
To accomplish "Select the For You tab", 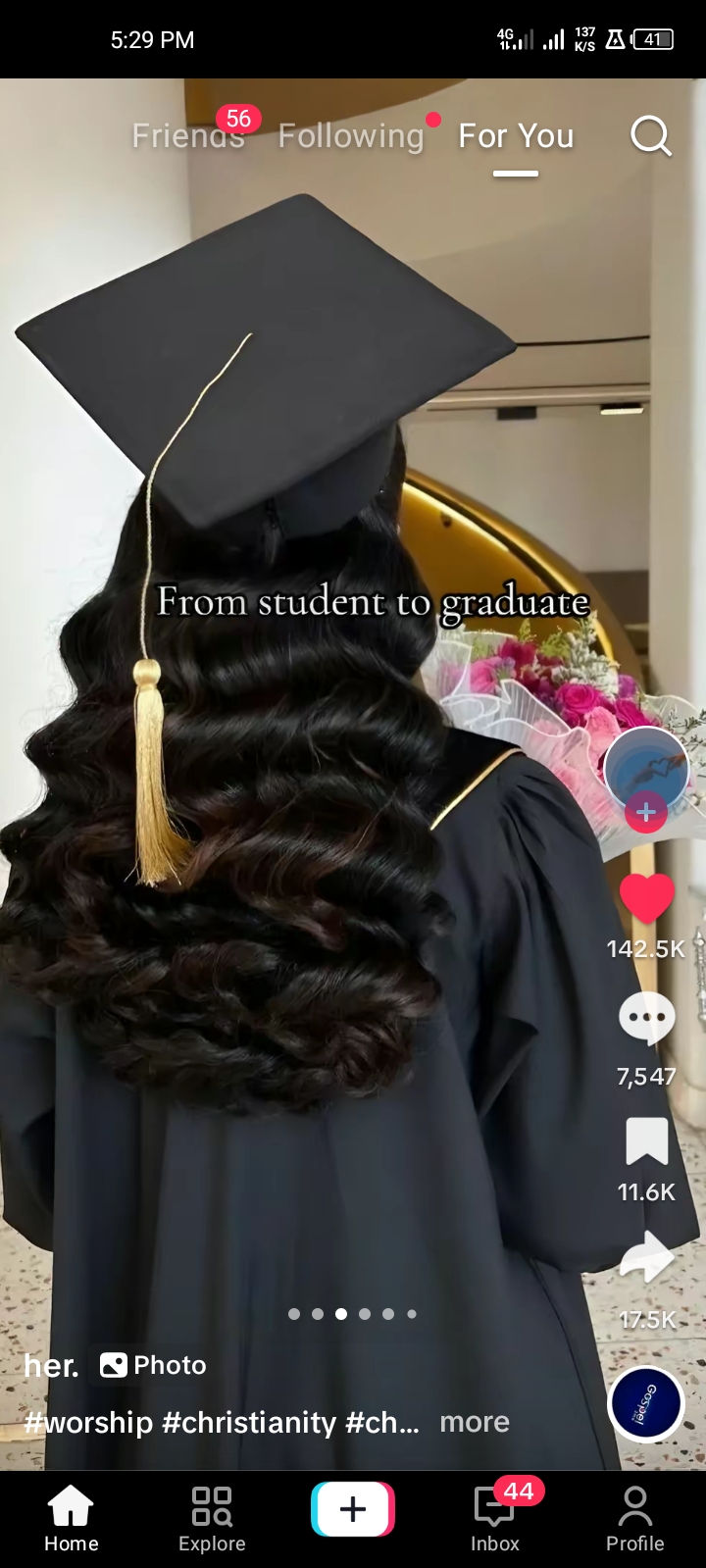I will click(516, 136).
